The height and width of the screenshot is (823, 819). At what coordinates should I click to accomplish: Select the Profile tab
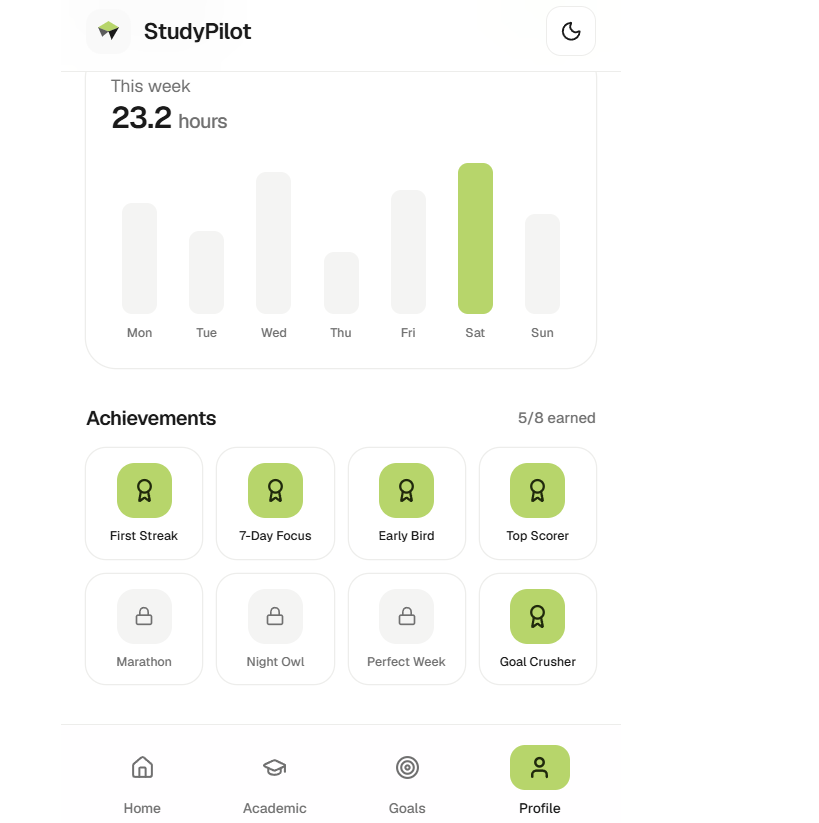540,782
